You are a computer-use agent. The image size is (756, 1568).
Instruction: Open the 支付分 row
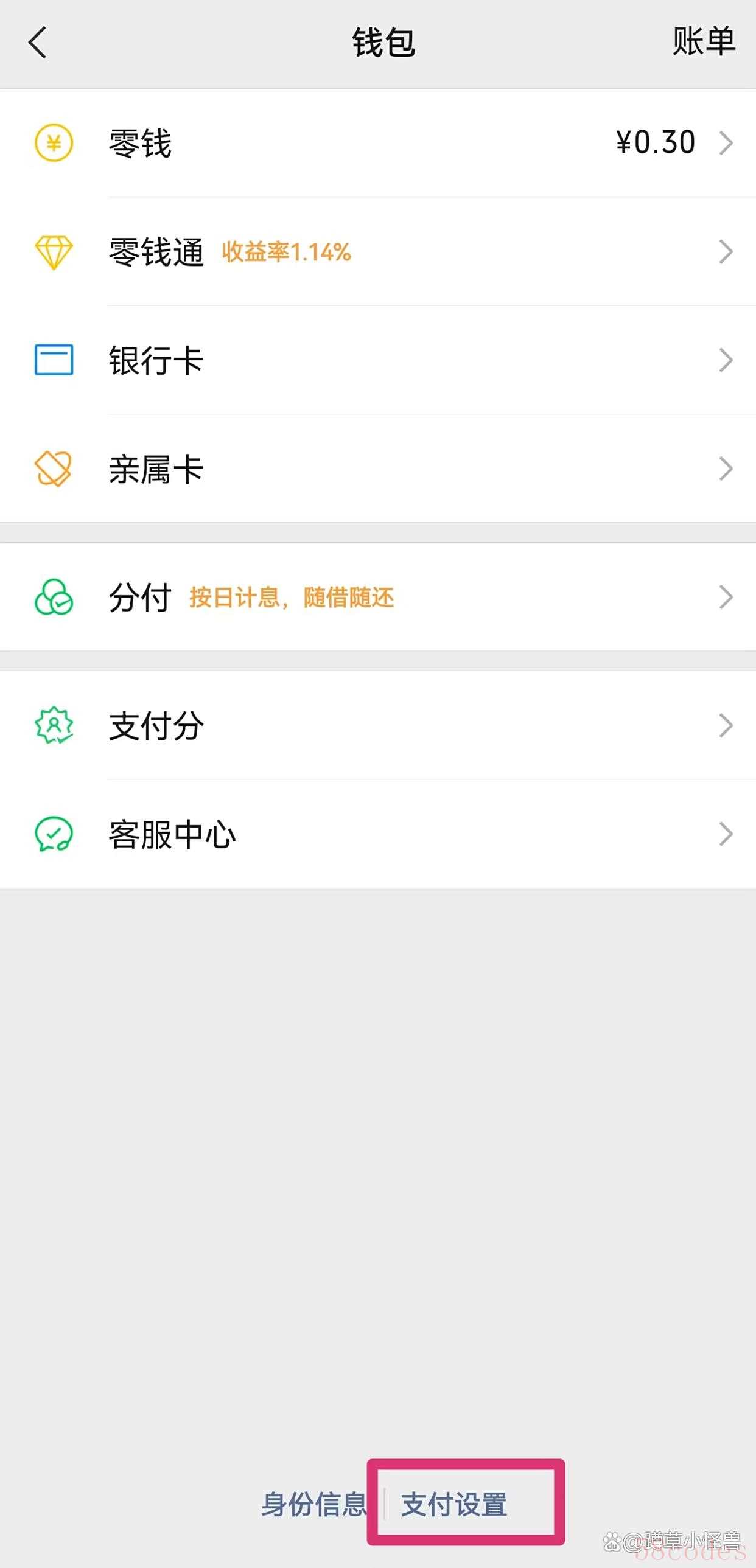378,725
